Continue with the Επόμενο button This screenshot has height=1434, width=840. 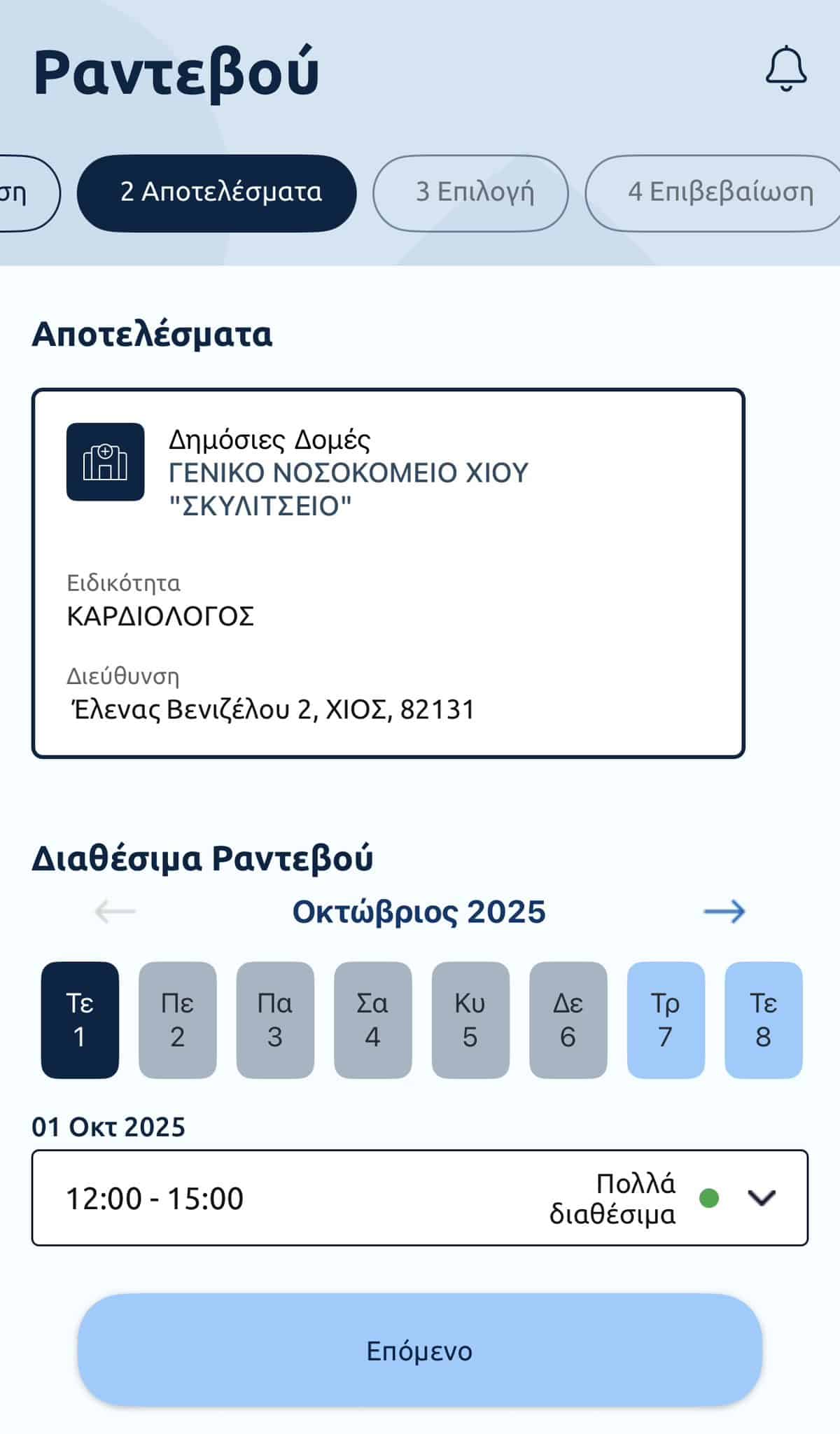pyautogui.click(x=419, y=1350)
